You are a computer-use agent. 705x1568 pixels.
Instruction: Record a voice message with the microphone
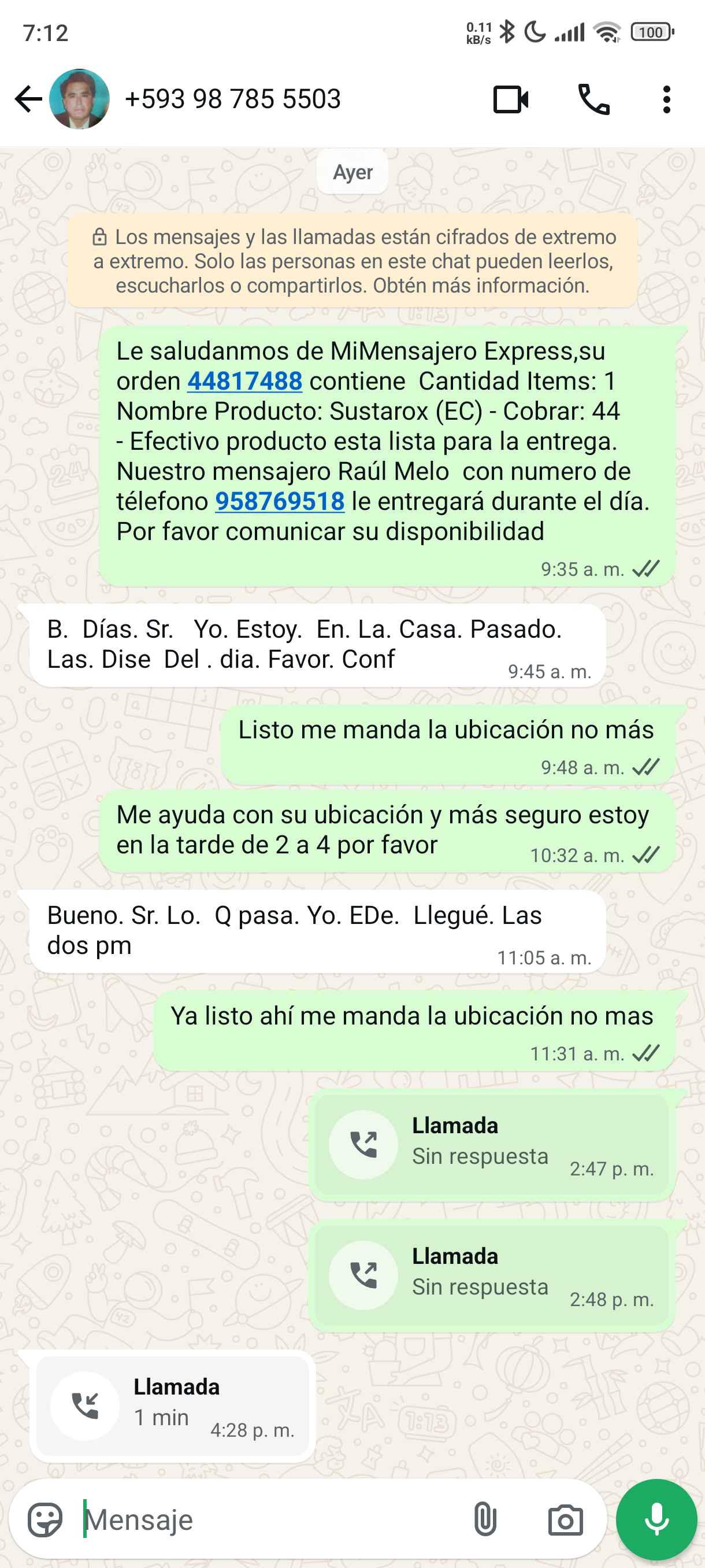656,1520
